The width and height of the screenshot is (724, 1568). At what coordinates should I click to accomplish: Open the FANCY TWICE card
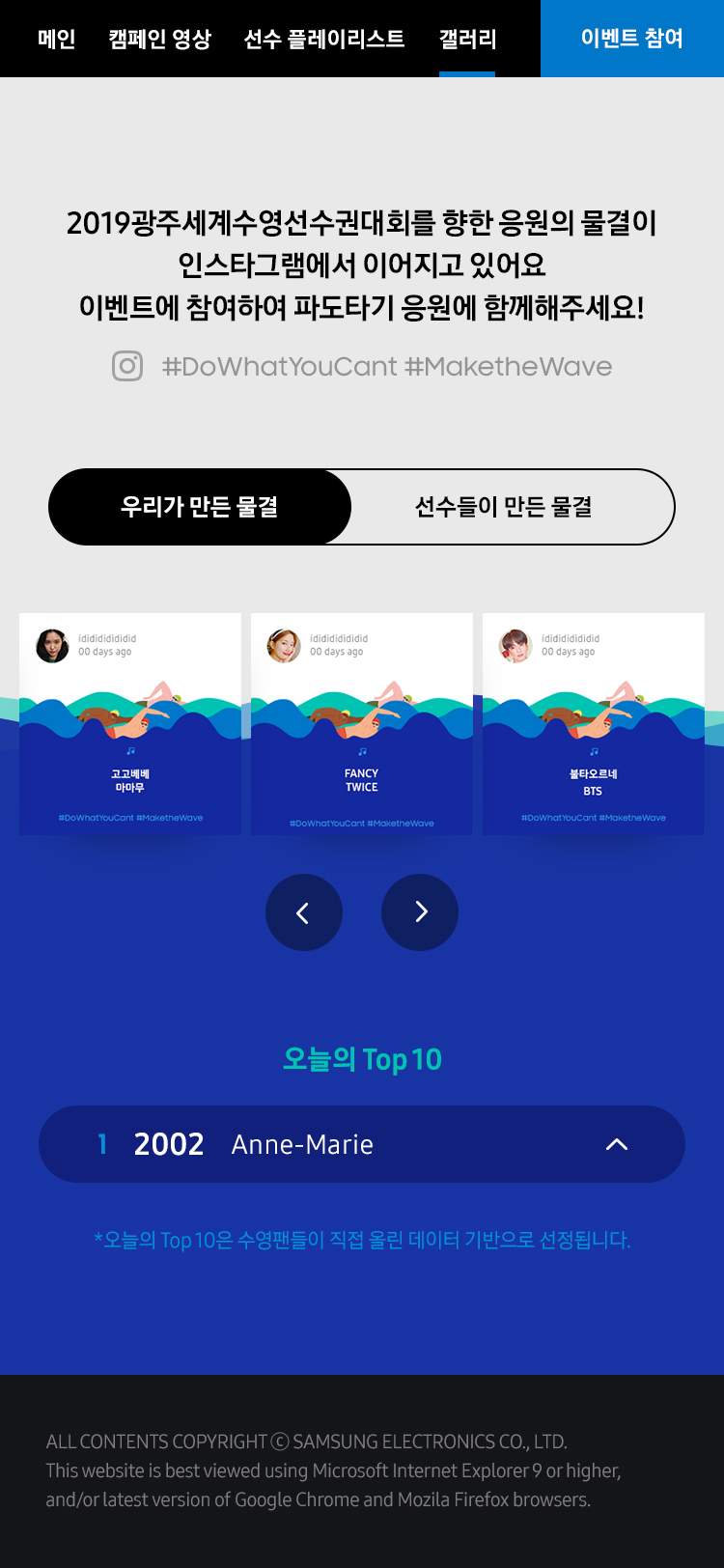point(362,724)
